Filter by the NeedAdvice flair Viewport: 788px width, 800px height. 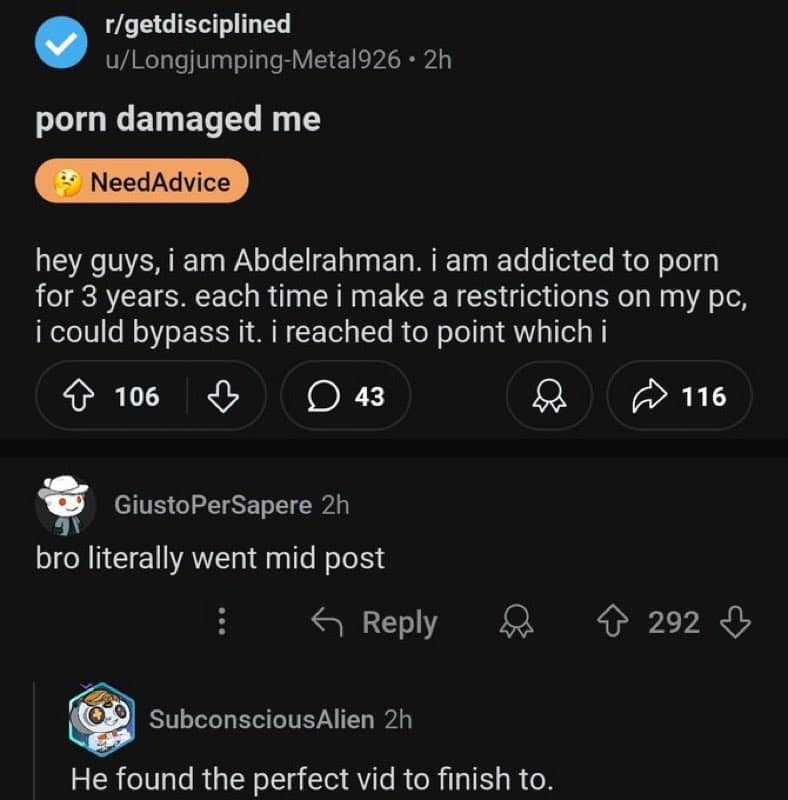click(141, 182)
